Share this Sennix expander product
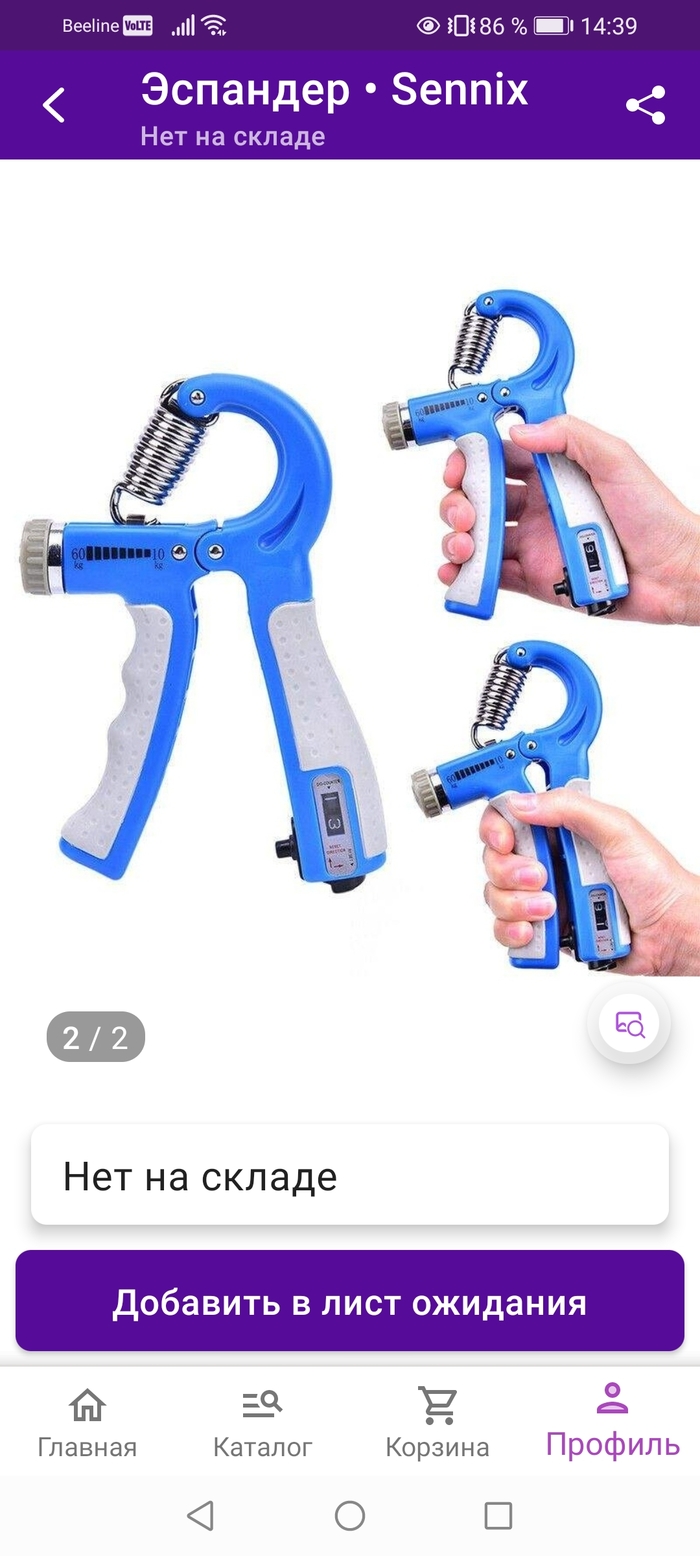This screenshot has width=700, height=1556. point(645,105)
